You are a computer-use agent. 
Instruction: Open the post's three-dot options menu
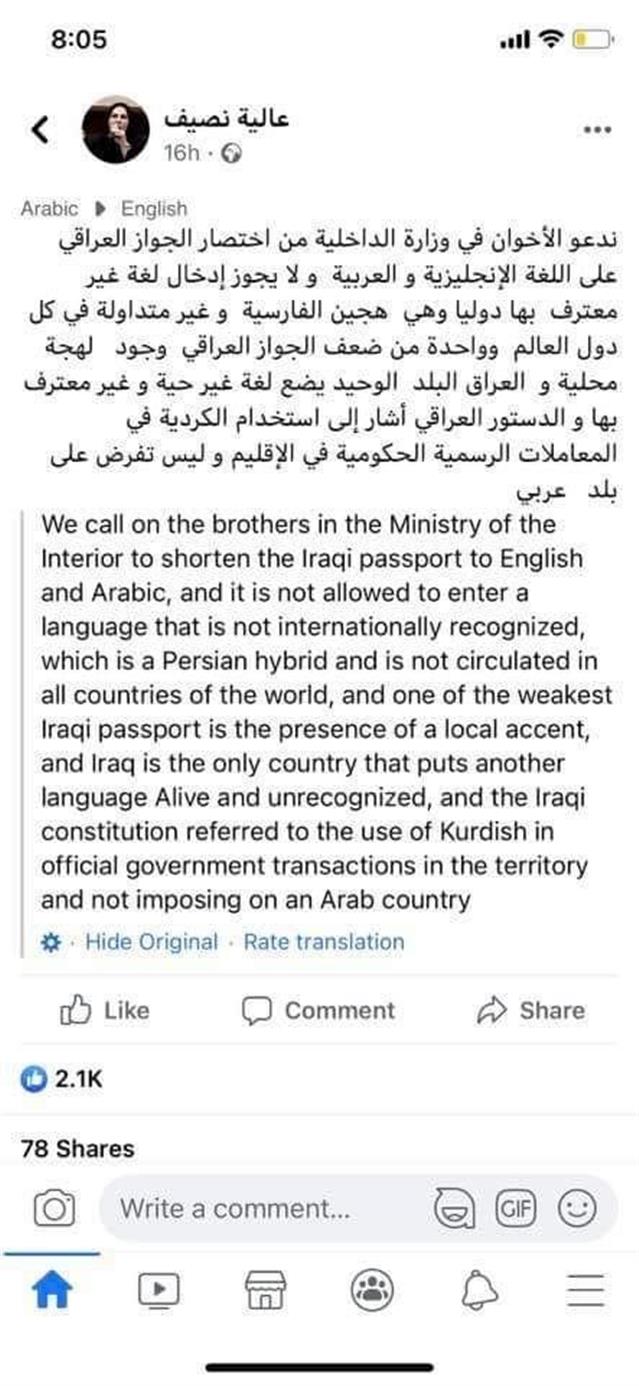coord(597,130)
